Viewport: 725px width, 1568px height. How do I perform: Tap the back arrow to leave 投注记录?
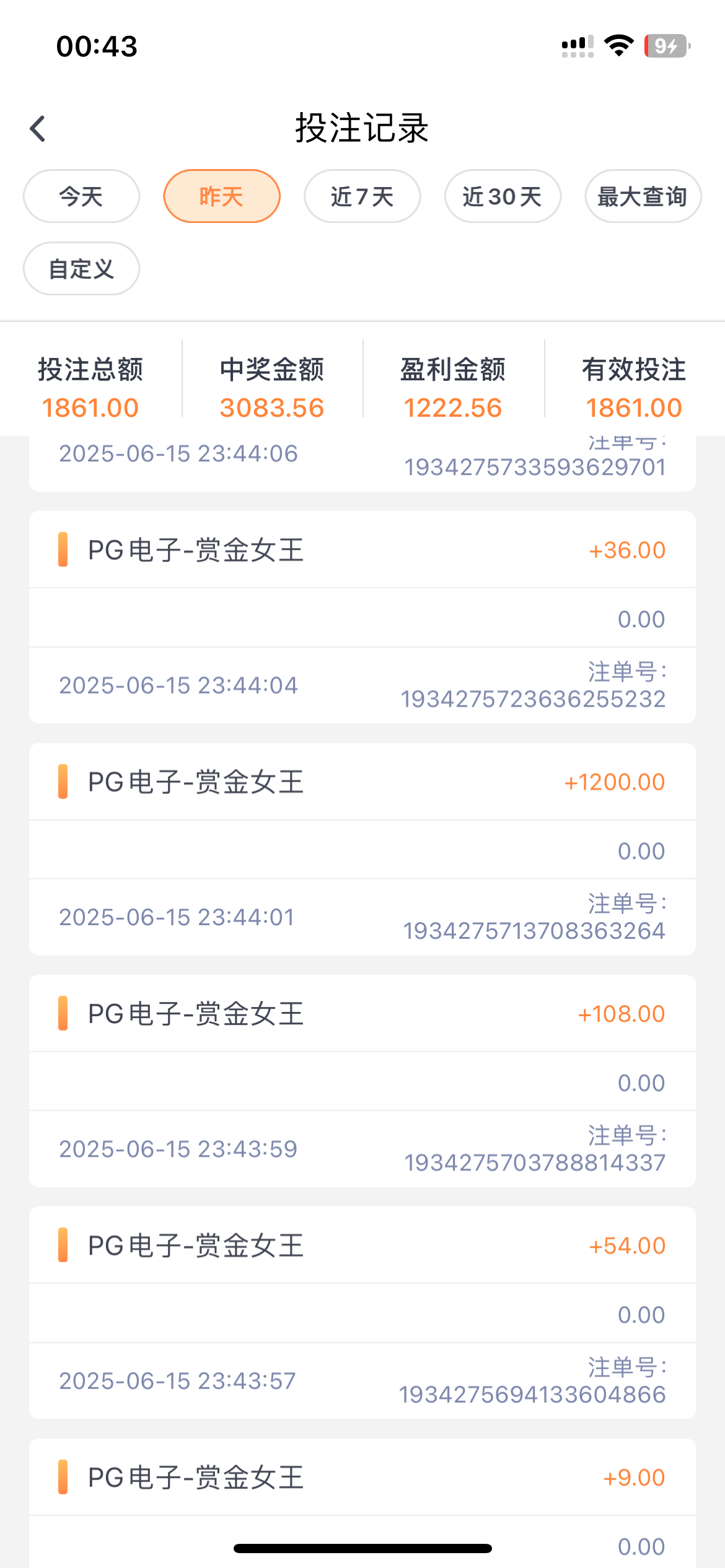37,129
